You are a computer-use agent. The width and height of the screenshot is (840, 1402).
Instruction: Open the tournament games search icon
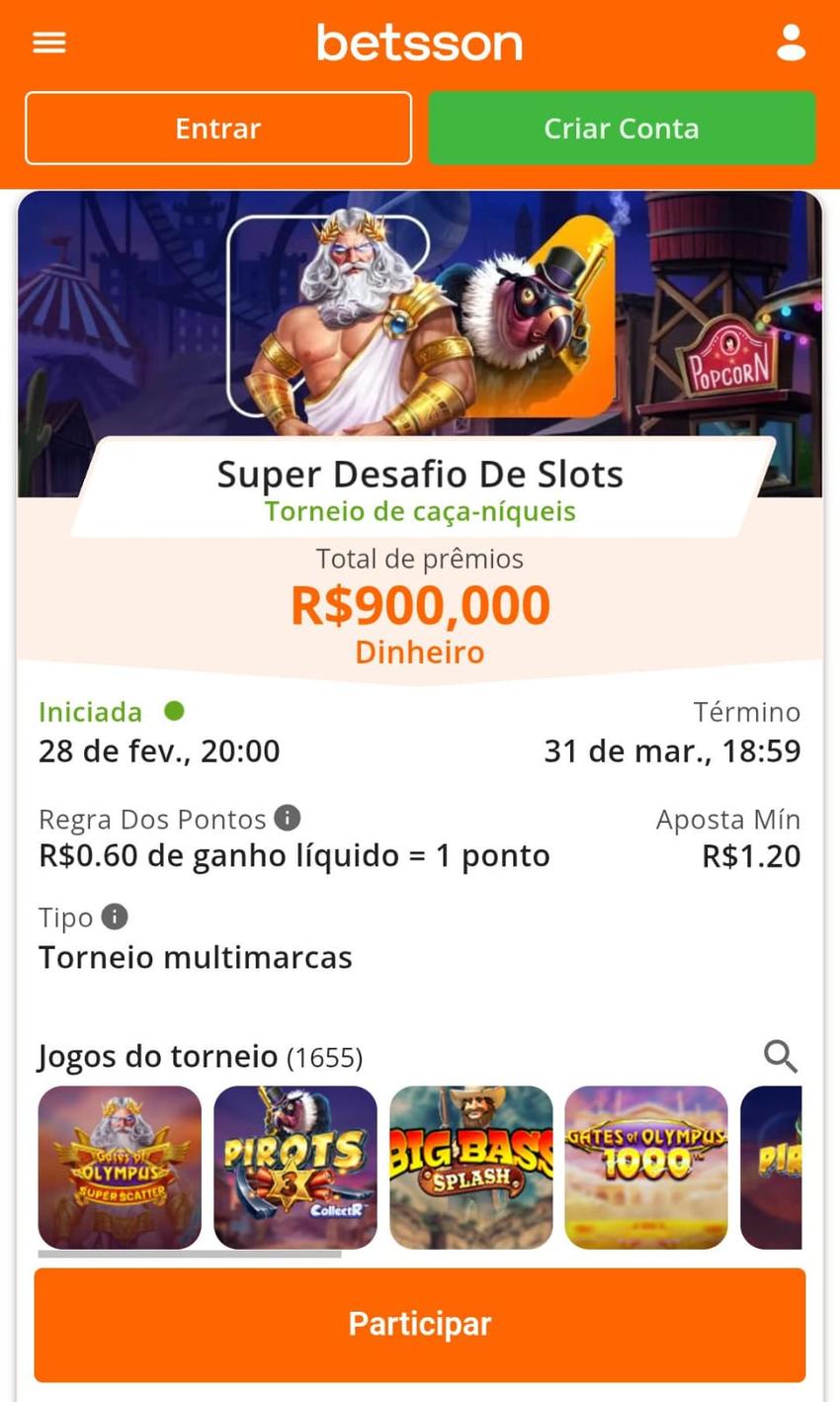(781, 1056)
